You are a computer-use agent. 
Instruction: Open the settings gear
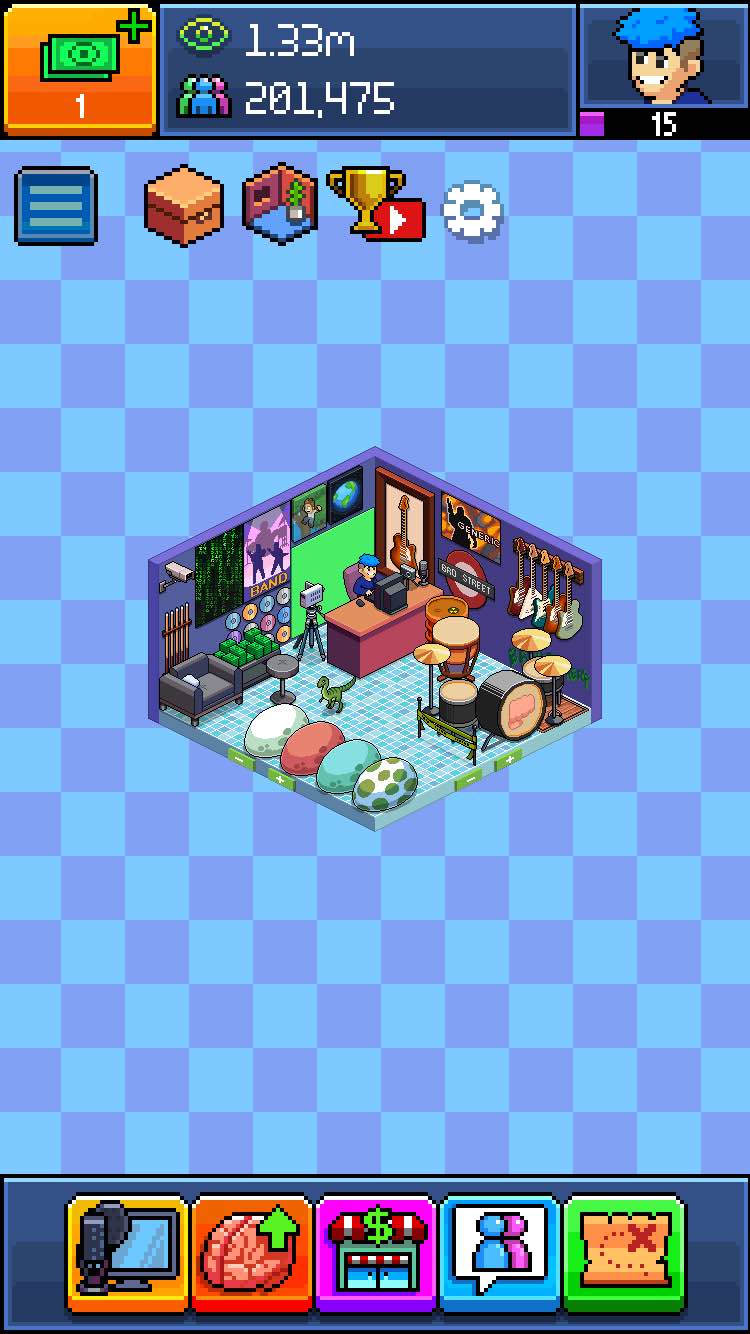(472, 210)
